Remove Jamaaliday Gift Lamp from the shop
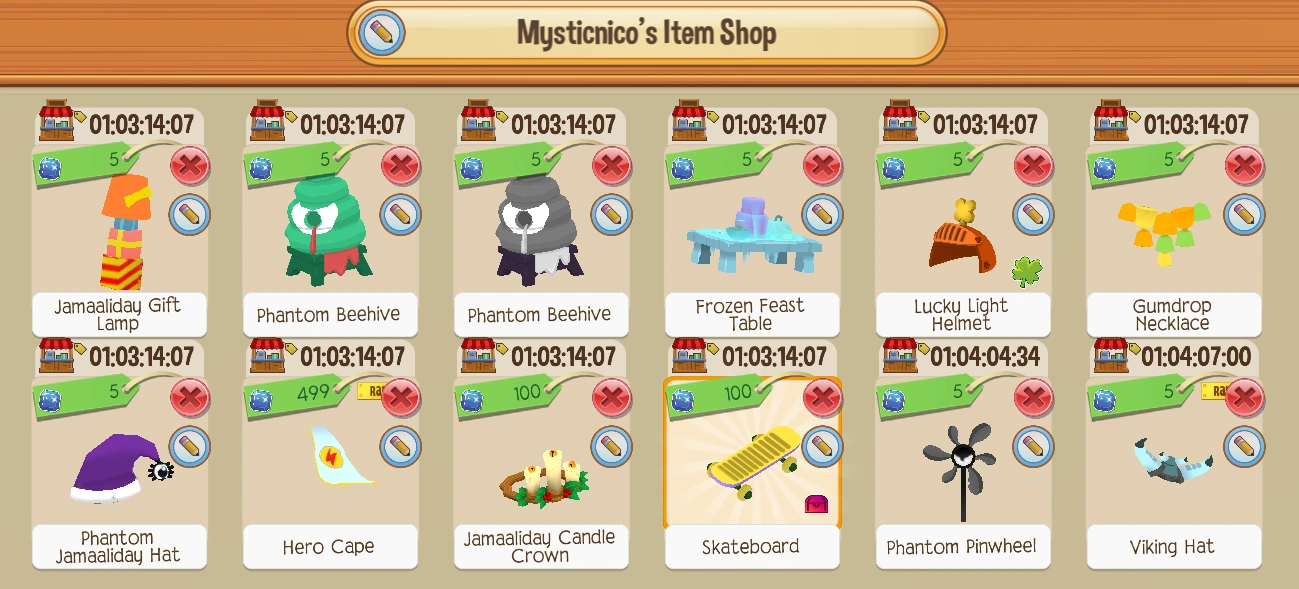Viewport: 1299px width, 589px height. point(189,166)
